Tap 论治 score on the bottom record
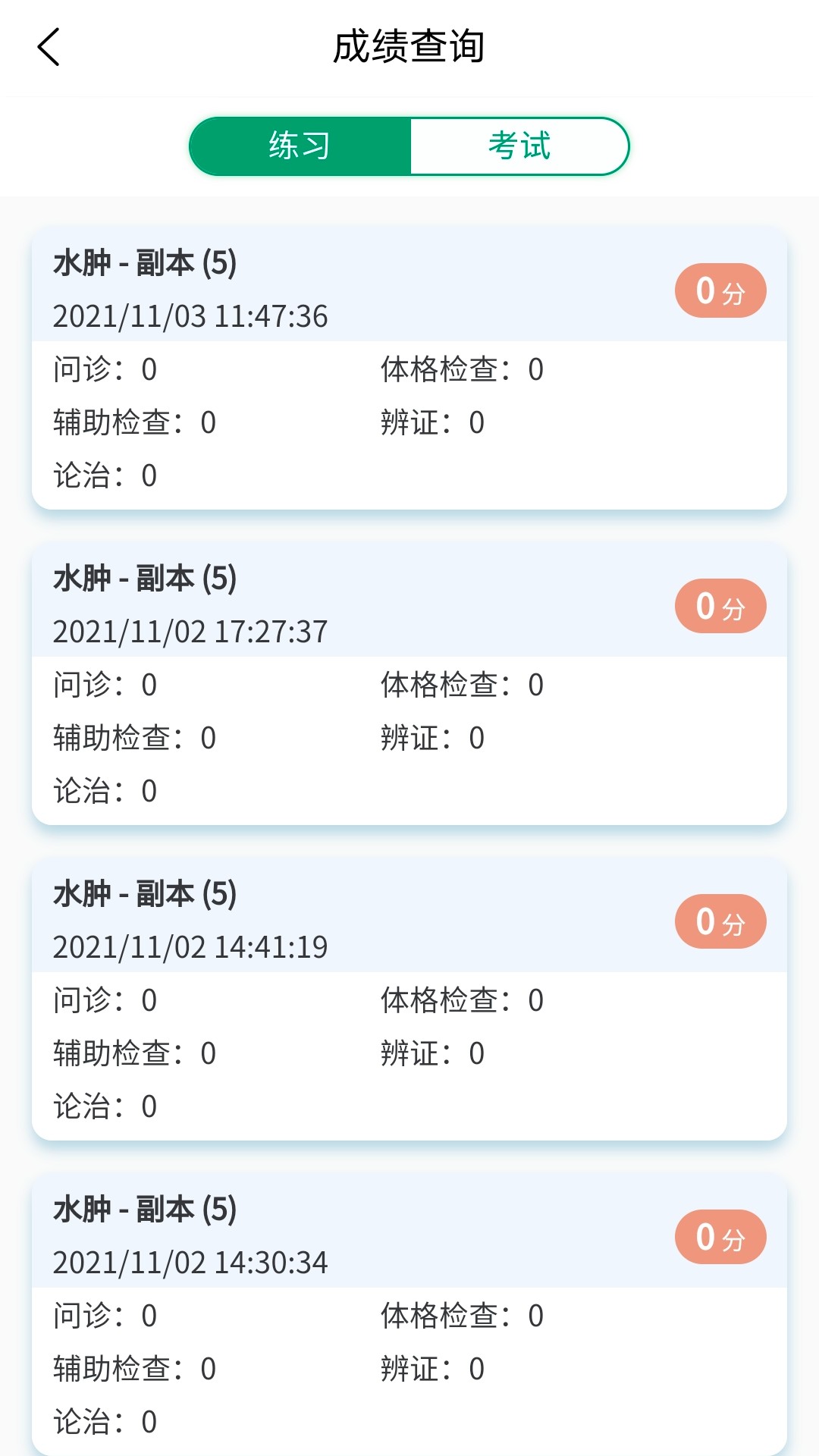819x1456 pixels. point(102,1422)
